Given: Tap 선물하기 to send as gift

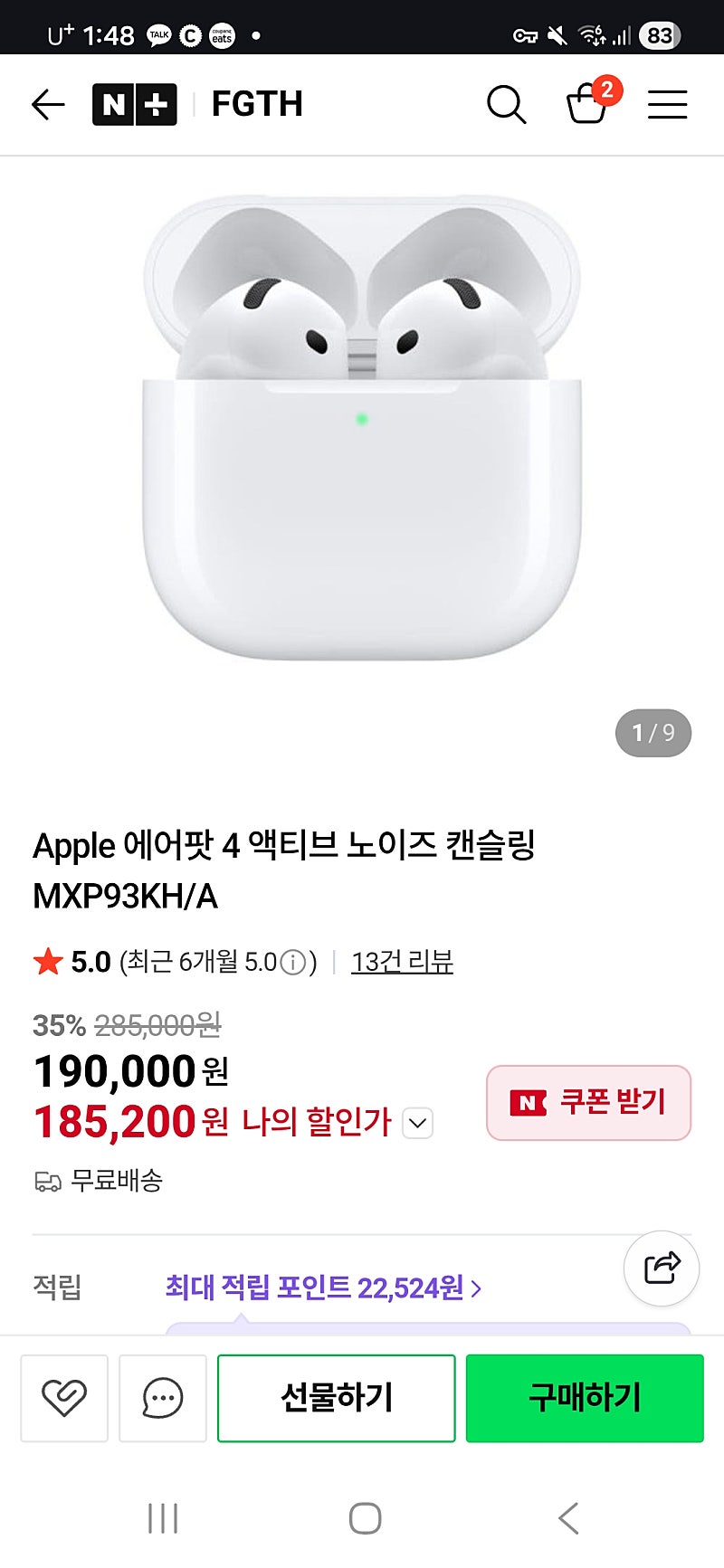Looking at the screenshot, I should pos(336,1398).
